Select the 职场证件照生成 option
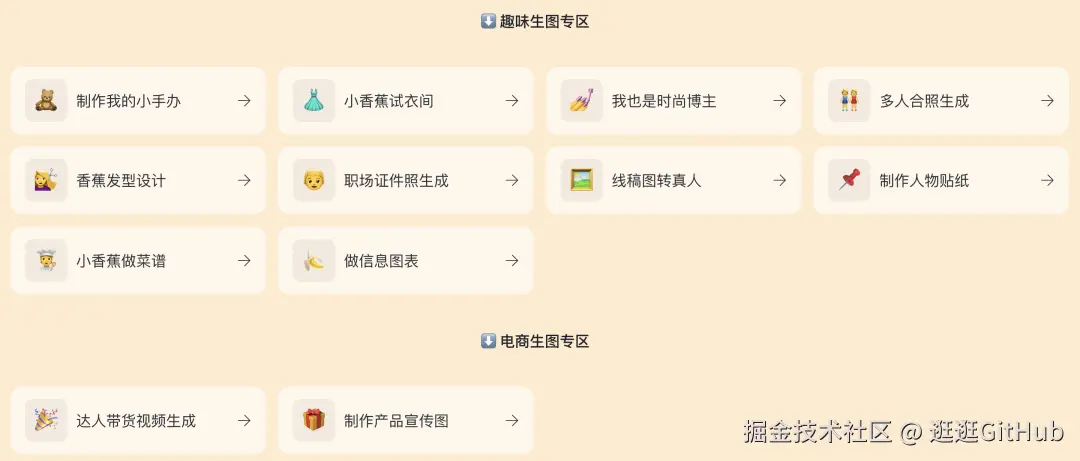 click(405, 181)
